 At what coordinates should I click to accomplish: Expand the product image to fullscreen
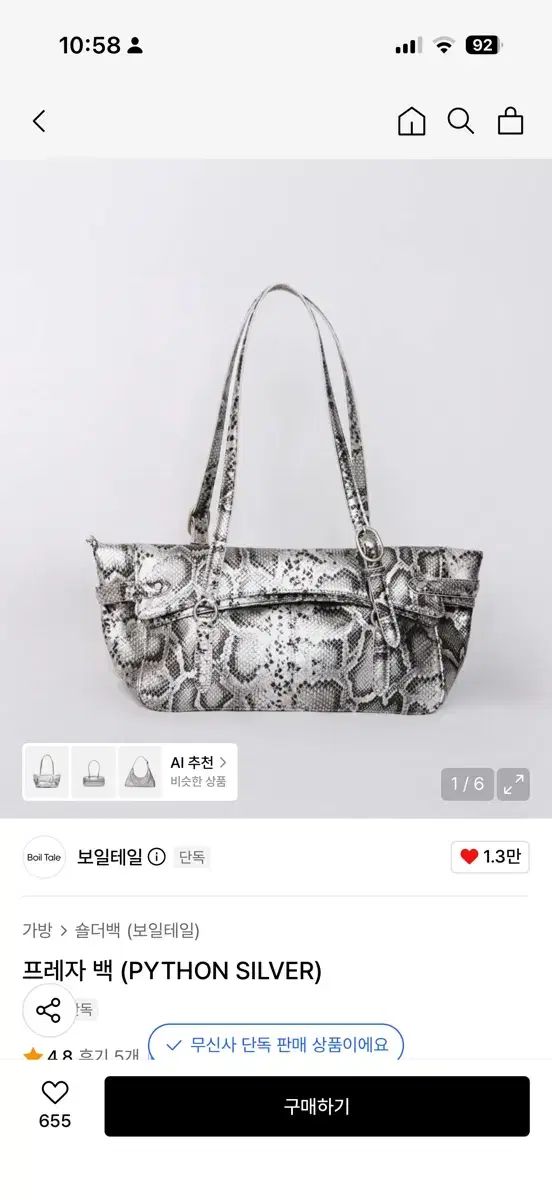pyautogui.click(x=514, y=784)
